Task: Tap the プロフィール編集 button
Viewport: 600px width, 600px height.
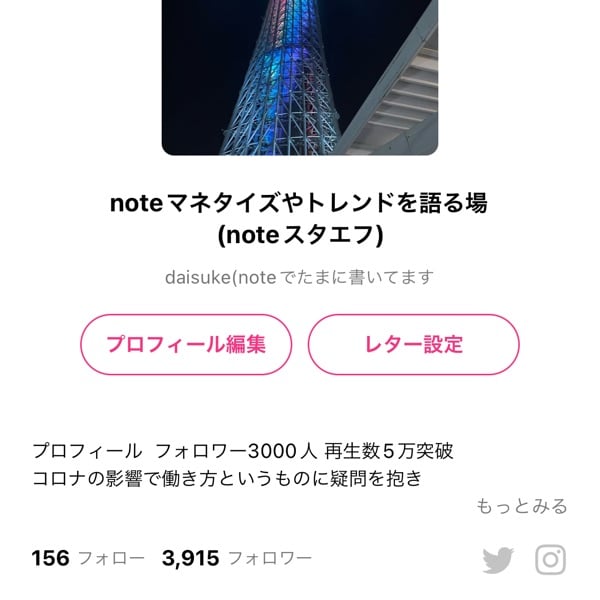Action: 186,345
